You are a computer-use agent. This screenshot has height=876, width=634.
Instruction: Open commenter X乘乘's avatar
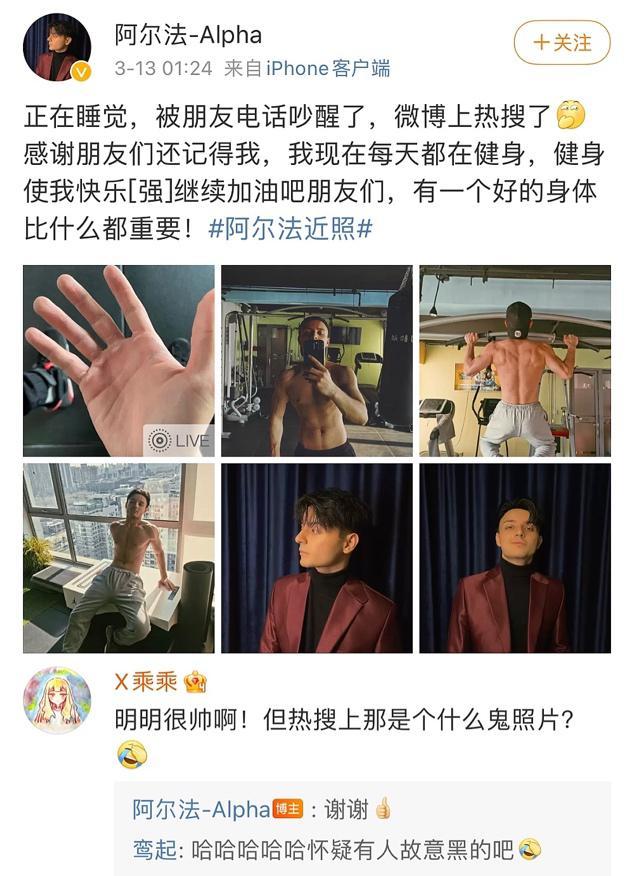tap(57, 700)
